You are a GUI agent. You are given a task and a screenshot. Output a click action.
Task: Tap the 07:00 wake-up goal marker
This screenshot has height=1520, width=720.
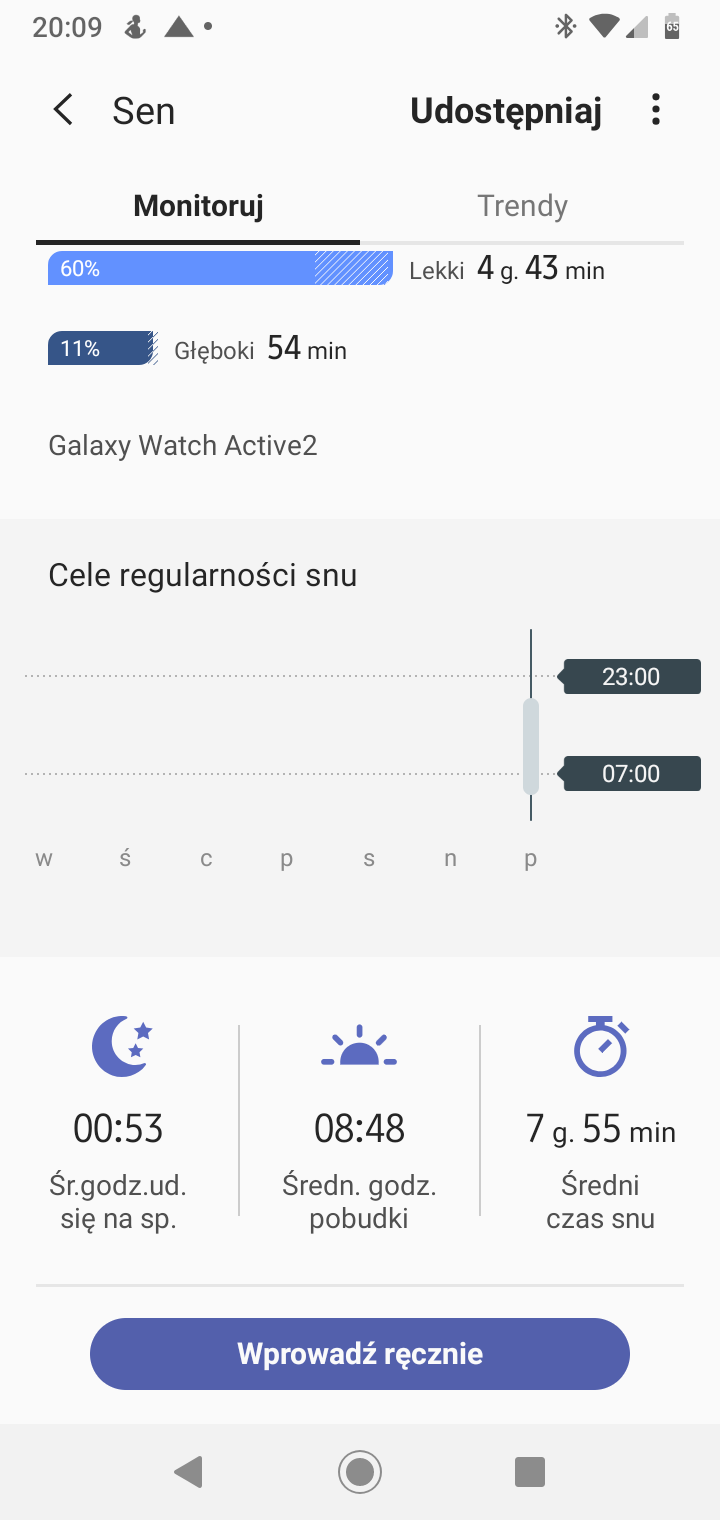click(x=631, y=774)
